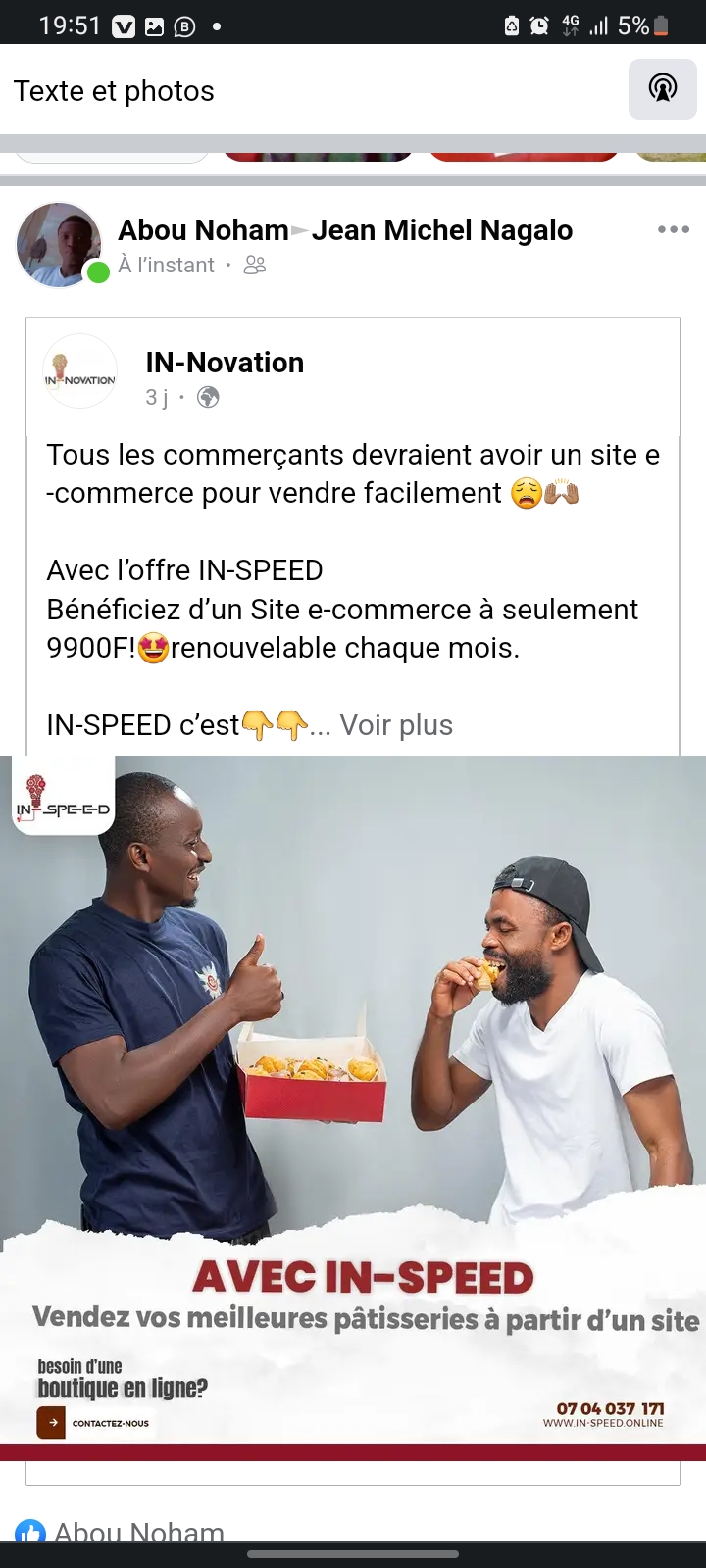Go to the IN-Novation page name
This screenshot has height=1568, width=706.
coord(225,363)
